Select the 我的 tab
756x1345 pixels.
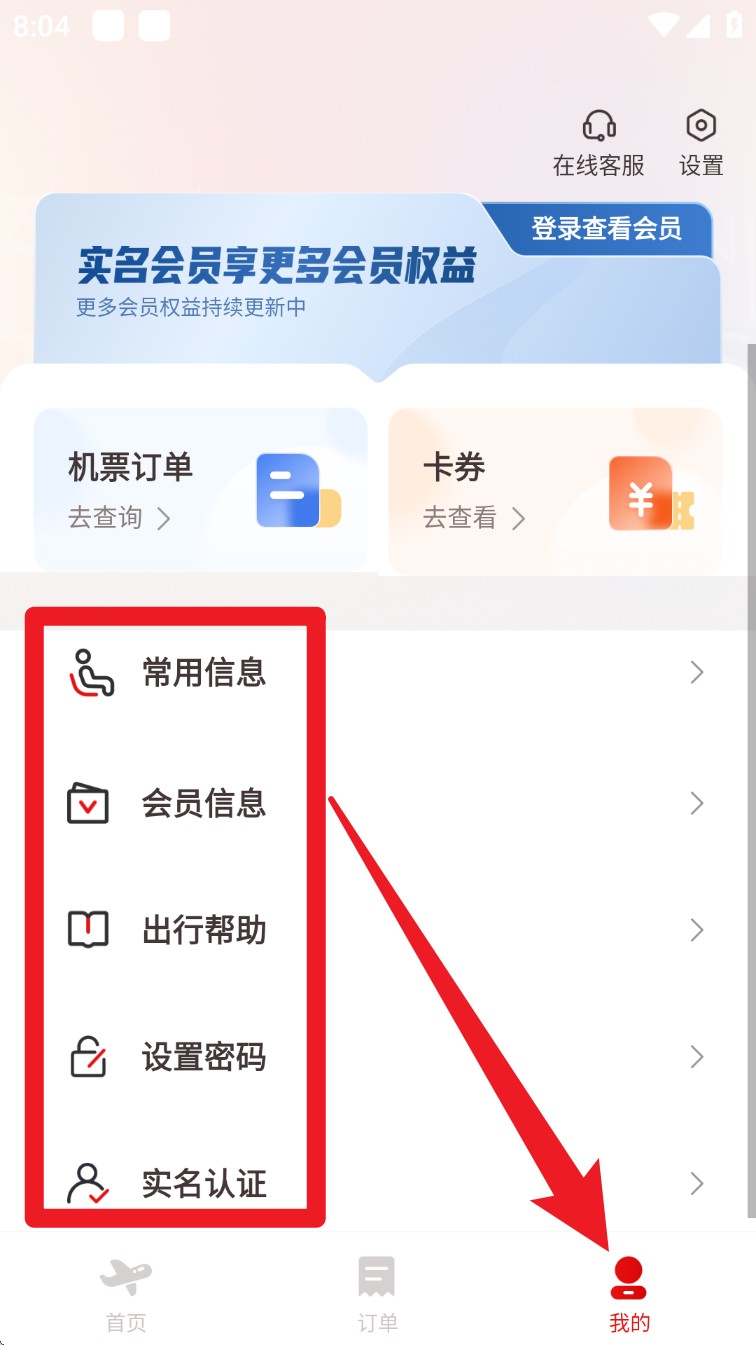click(x=629, y=1295)
